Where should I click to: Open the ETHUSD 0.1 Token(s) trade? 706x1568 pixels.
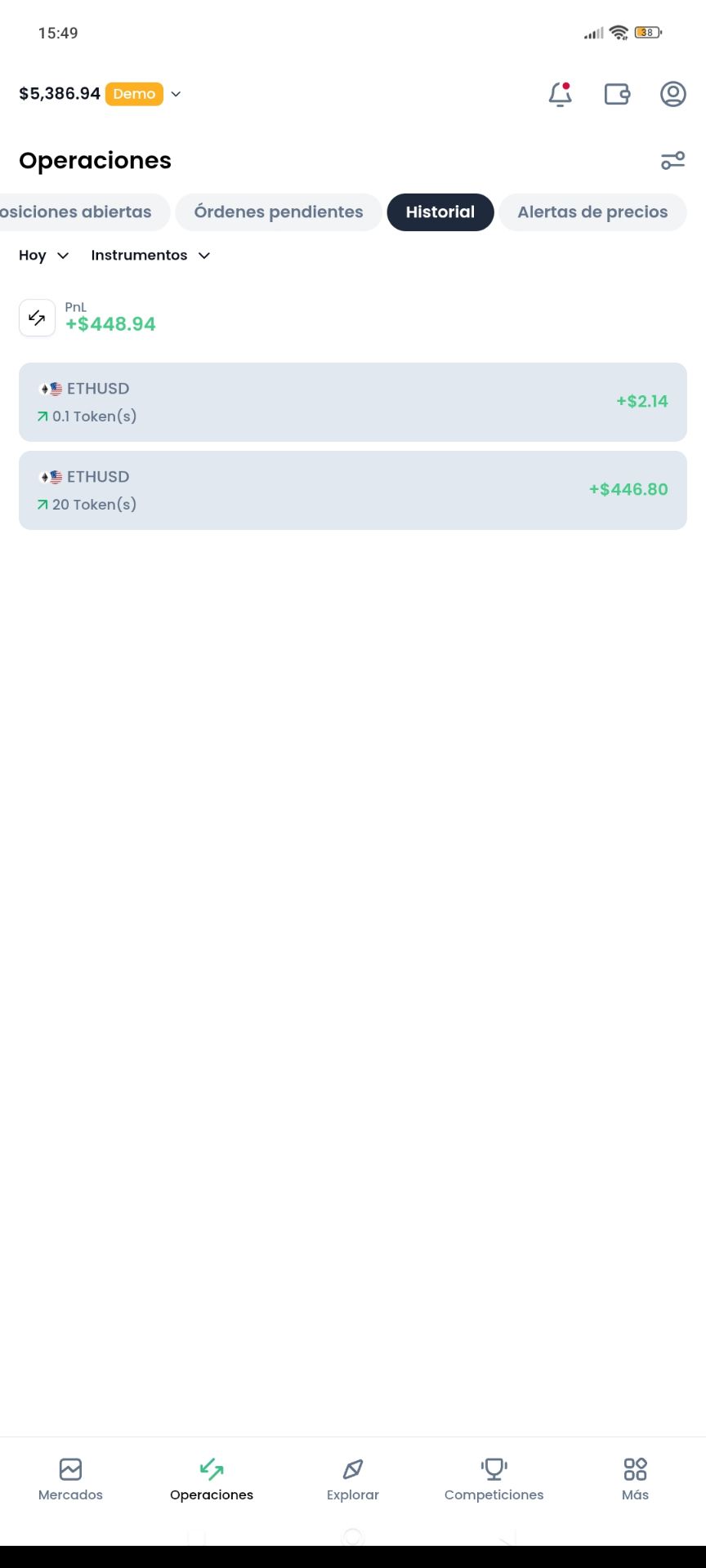353,402
